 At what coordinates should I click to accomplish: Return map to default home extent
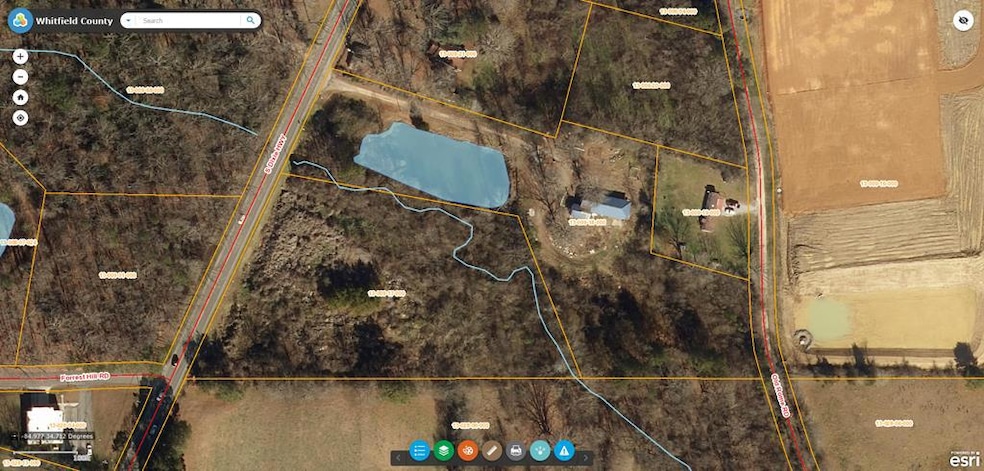(x=20, y=97)
